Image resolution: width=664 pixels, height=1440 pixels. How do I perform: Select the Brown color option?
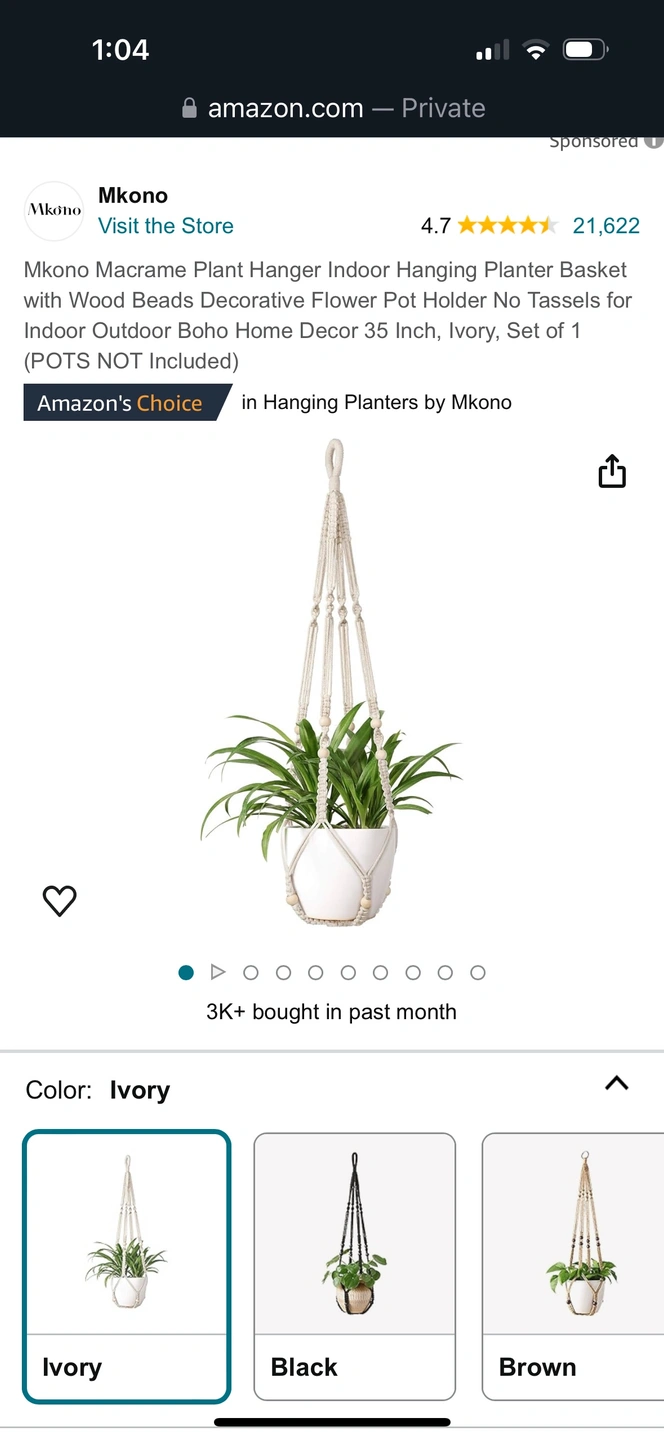tap(573, 1267)
